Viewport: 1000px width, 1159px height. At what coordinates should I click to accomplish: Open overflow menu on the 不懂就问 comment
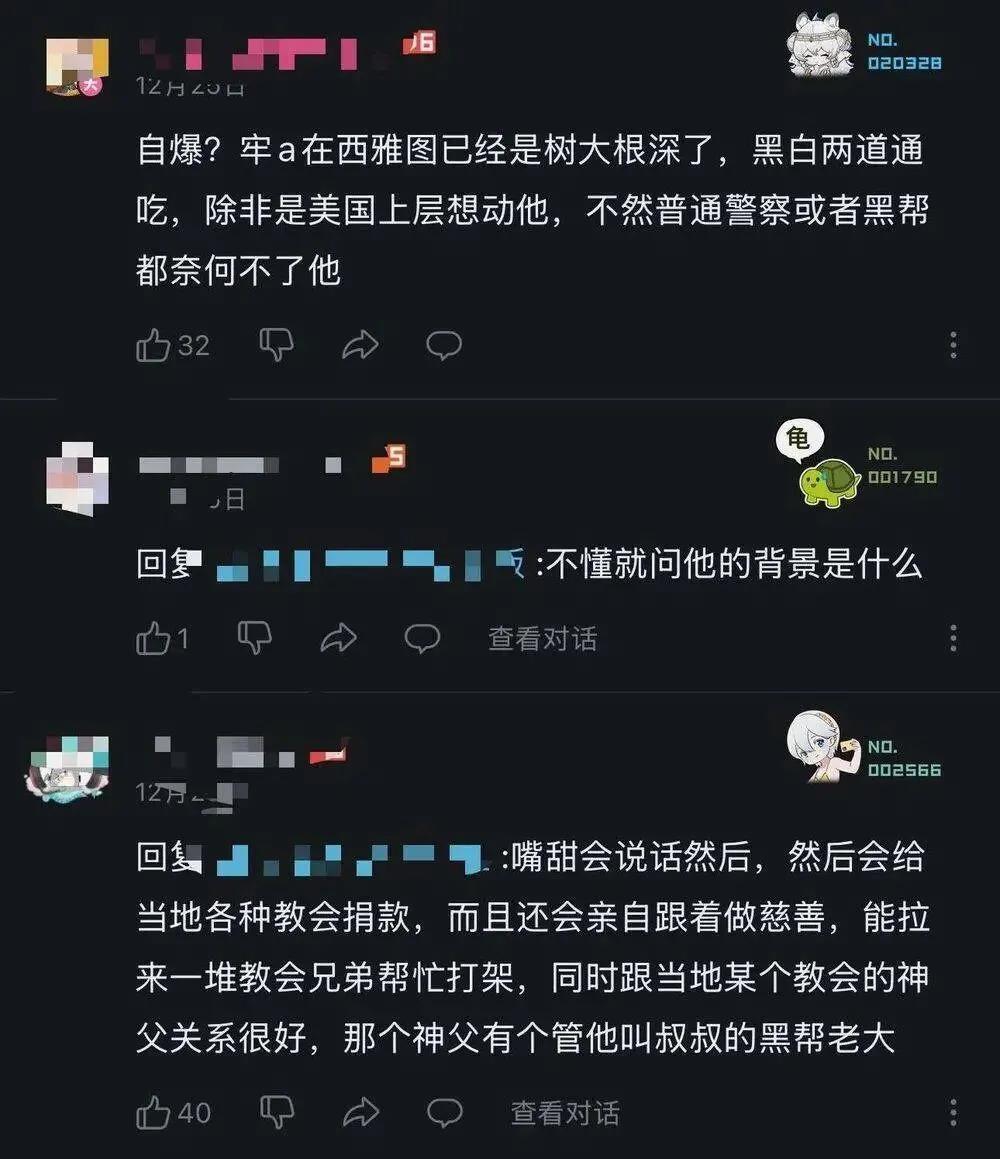[x=953, y=637]
